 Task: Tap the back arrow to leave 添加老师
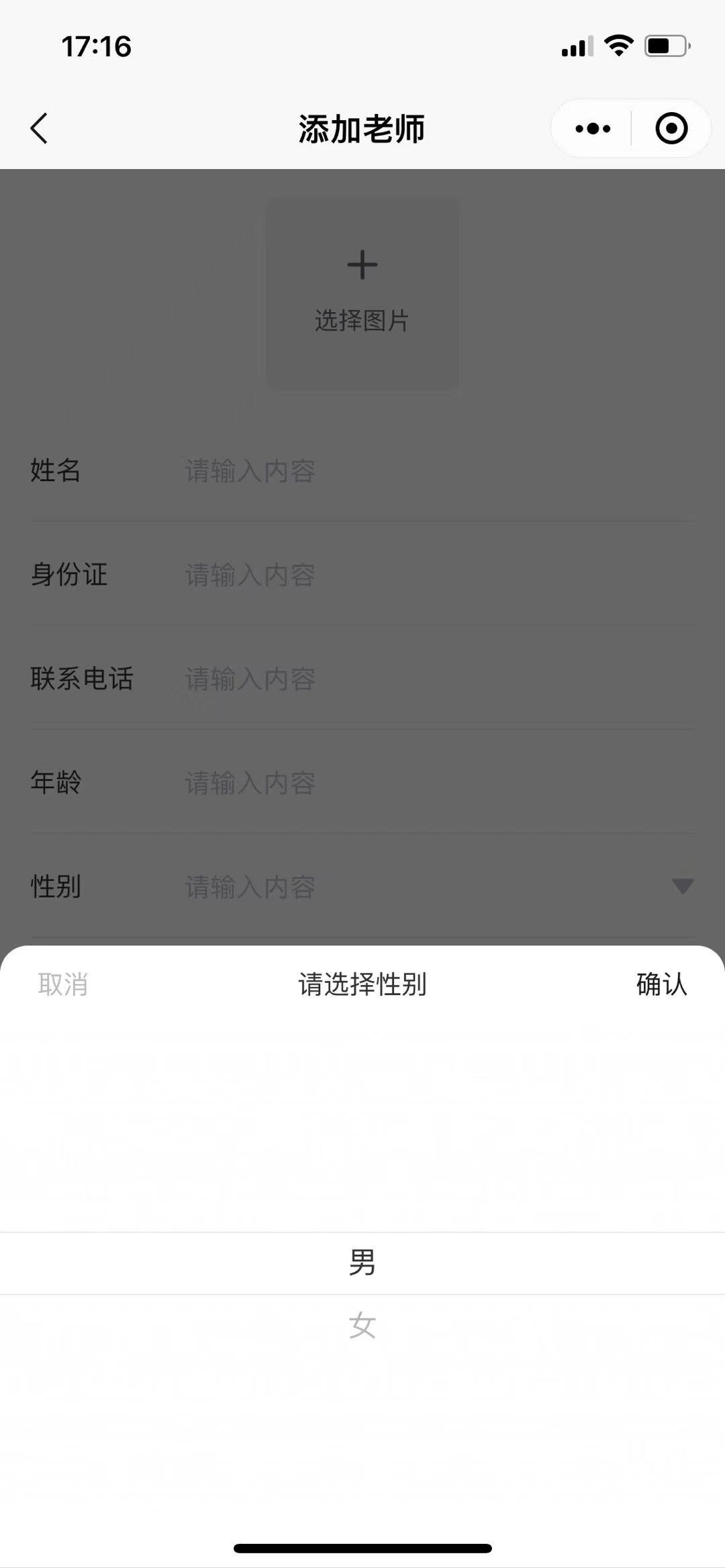[x=38, y=128]
